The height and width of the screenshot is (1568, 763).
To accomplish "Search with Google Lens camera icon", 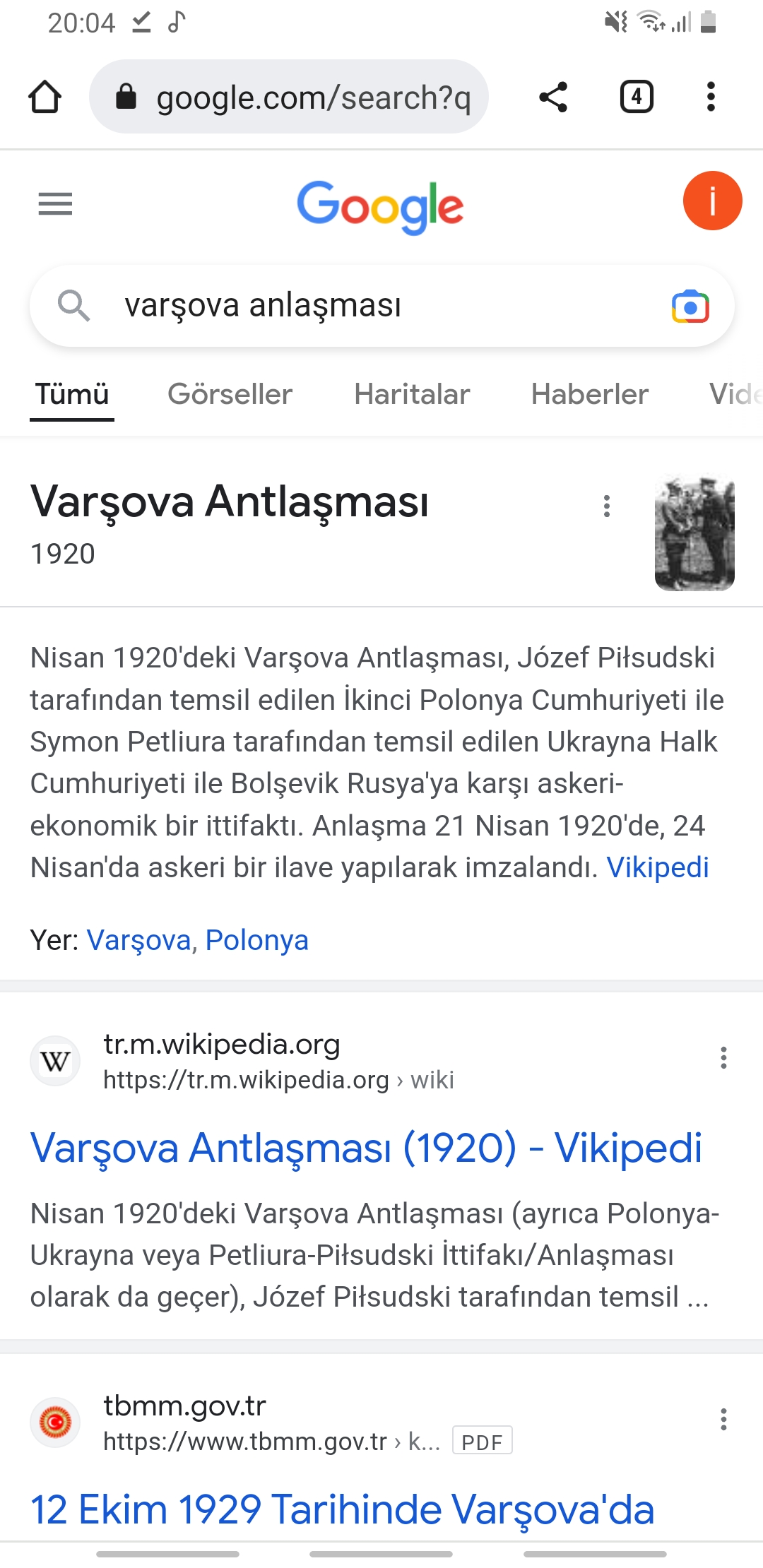I will pos(690,307).
